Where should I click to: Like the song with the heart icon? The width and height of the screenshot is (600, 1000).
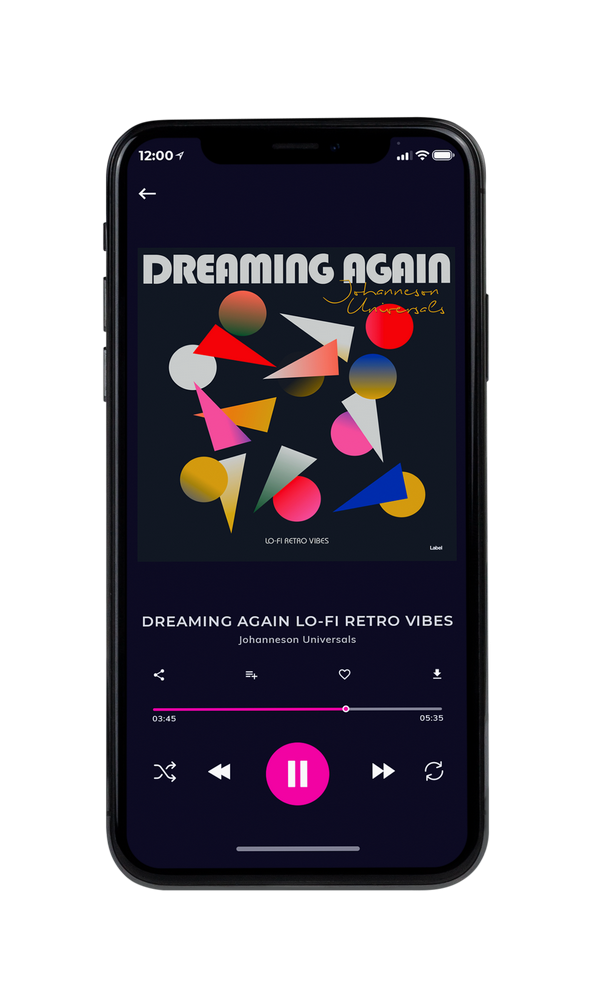coord(344,674)
